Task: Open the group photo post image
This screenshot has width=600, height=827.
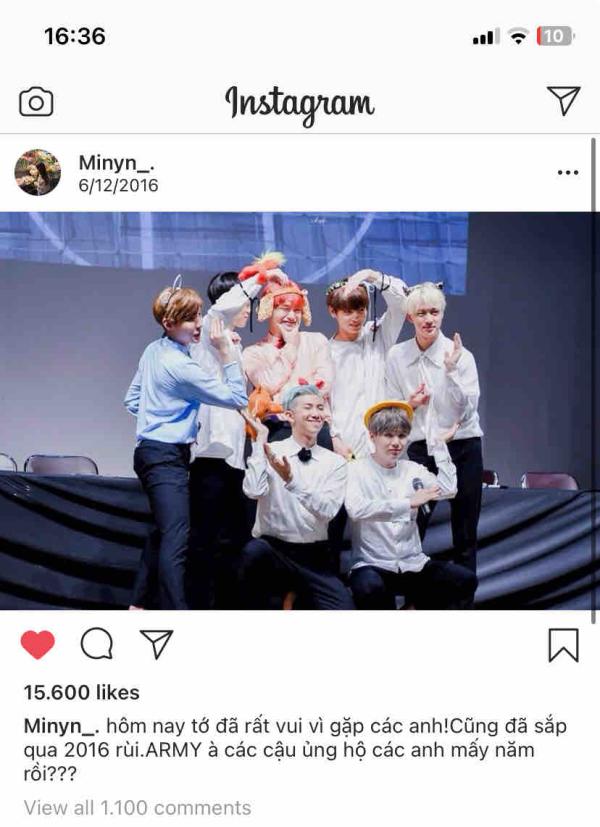Action: (300, 410)
